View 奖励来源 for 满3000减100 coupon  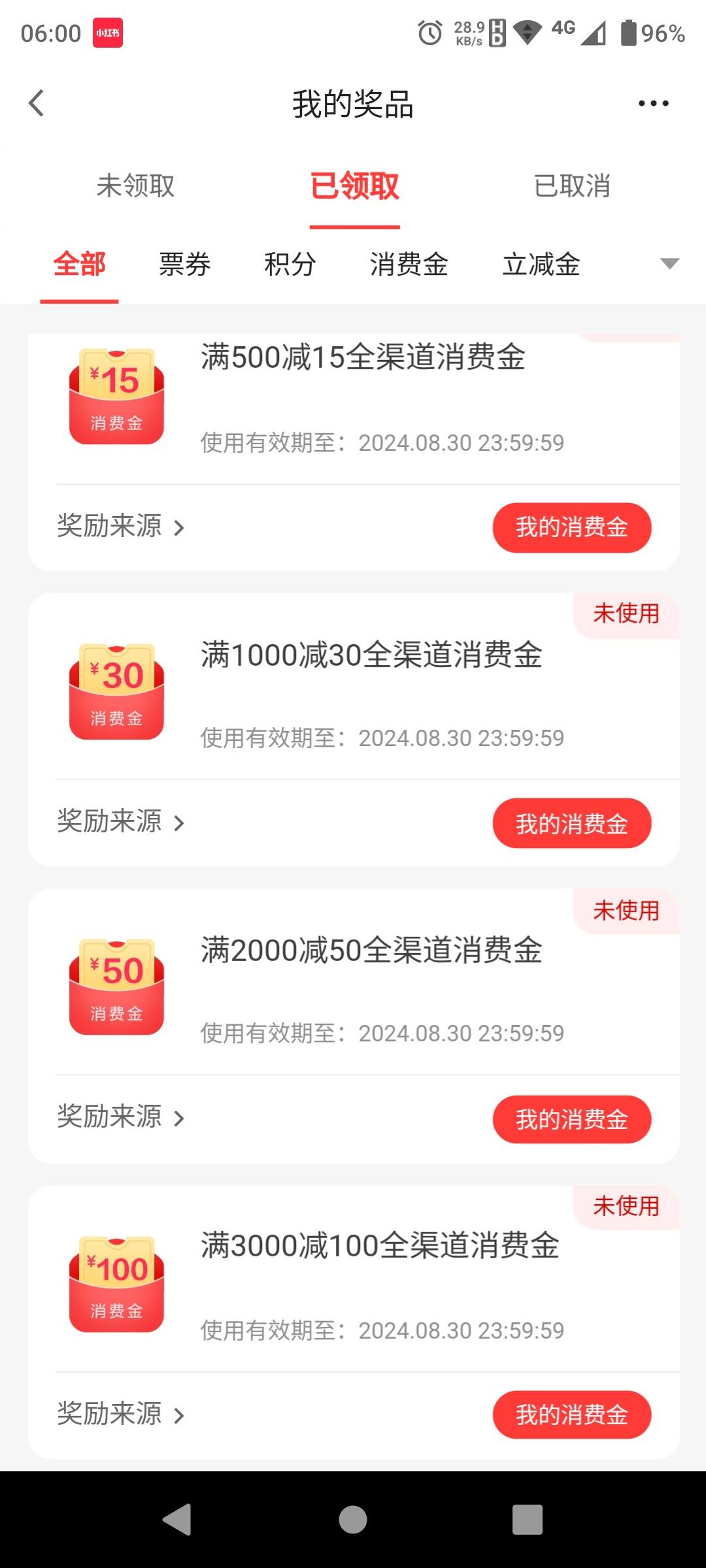121,1414
